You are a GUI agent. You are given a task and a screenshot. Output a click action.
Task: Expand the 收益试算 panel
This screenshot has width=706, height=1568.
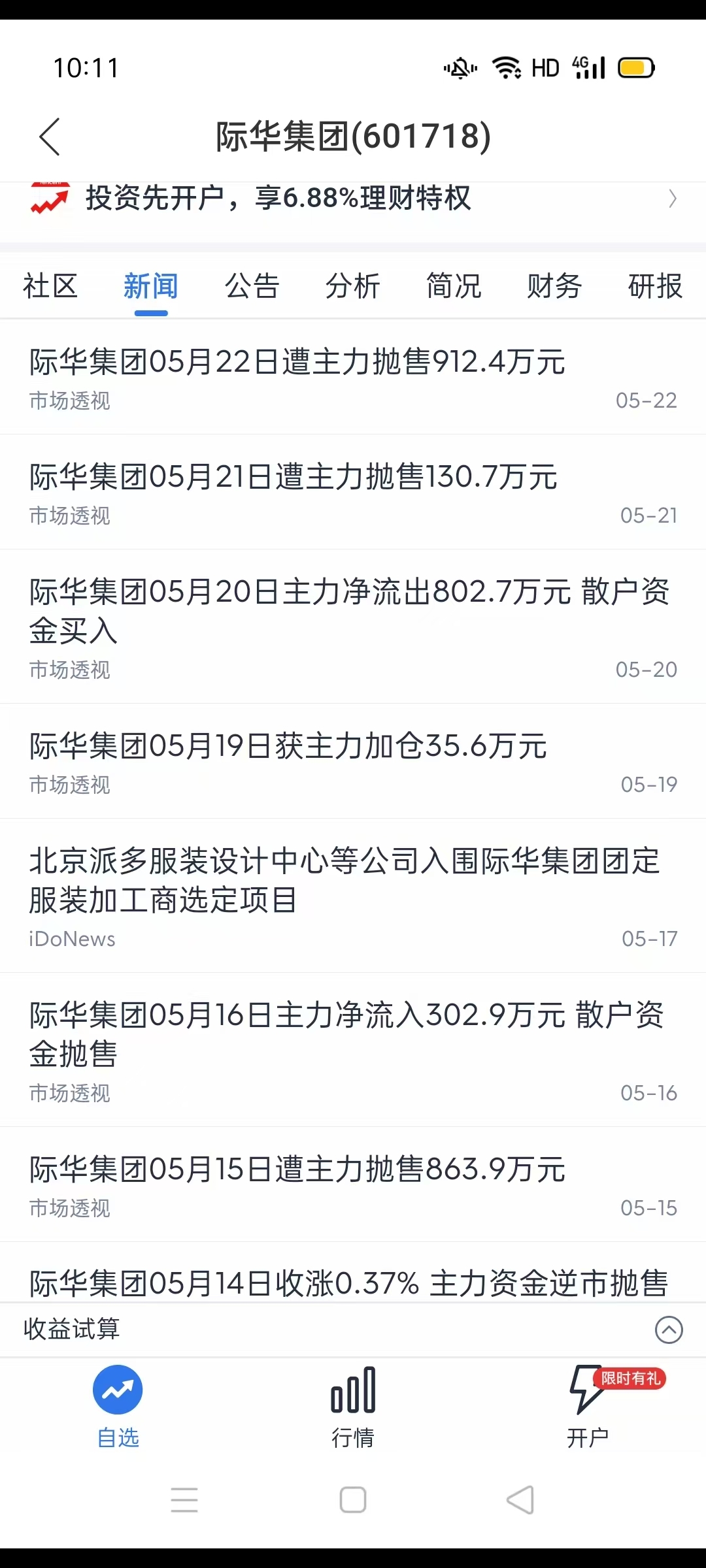[353, 1330]
